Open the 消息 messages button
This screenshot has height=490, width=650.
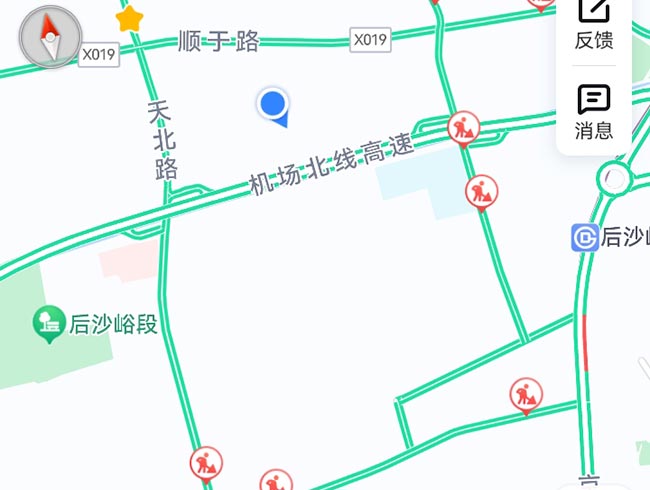(x=594, y=111)
